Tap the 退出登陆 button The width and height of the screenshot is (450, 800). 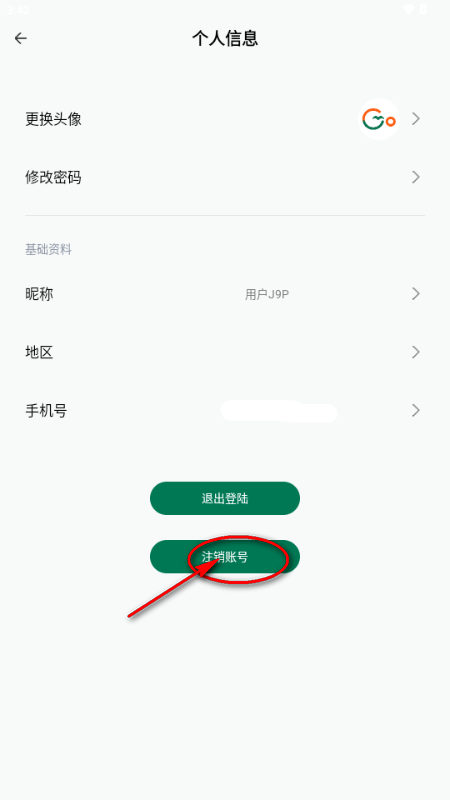coord(225,498)
